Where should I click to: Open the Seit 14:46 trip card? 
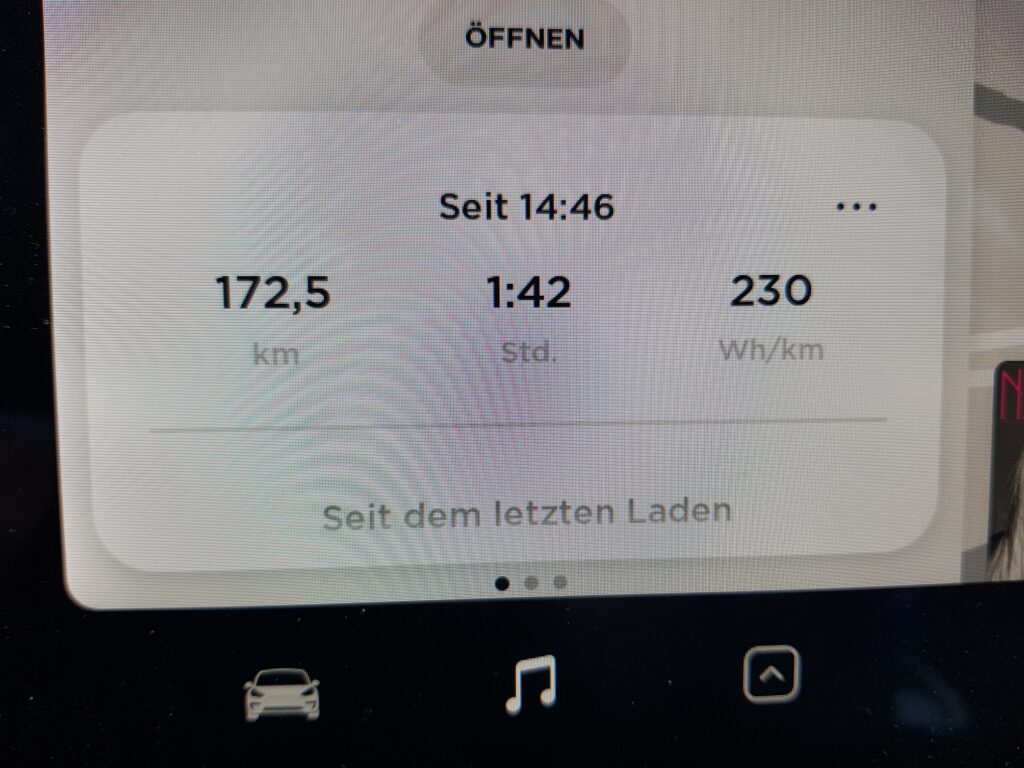(526, 208)
